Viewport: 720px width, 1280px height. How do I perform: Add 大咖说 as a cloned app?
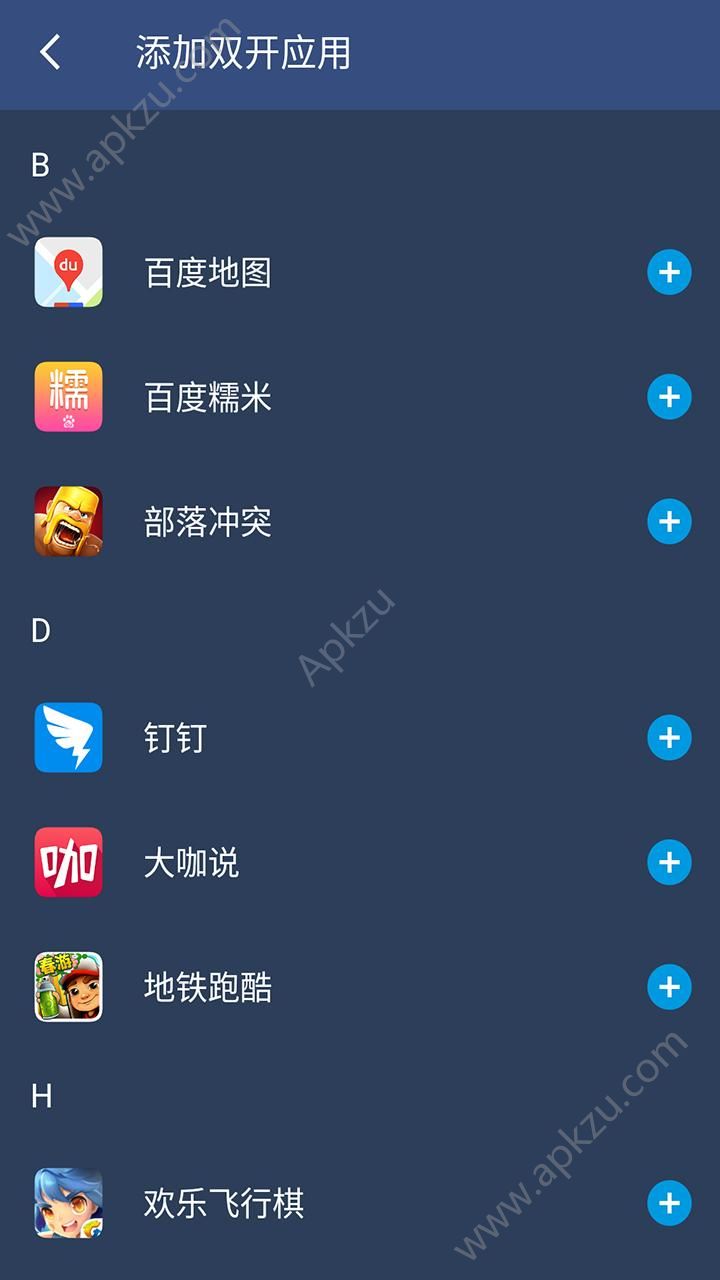668,863
